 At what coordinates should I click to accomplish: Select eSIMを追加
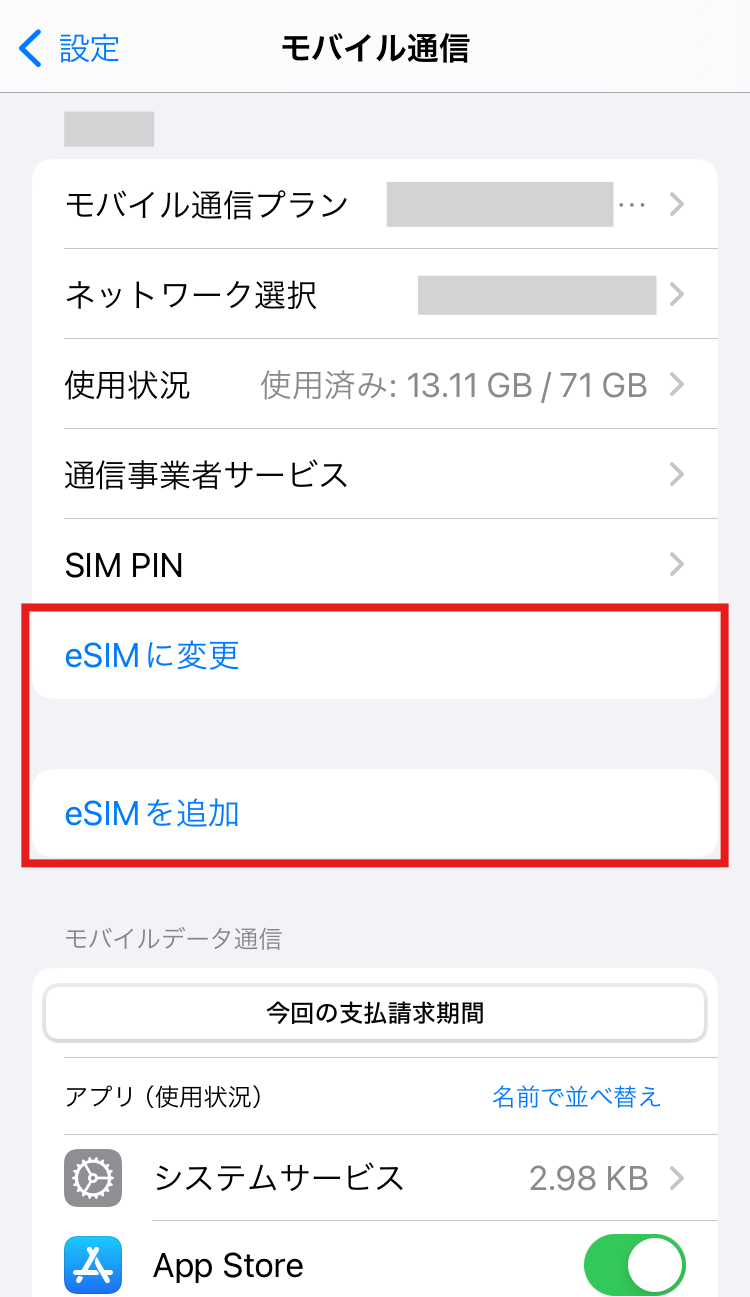click(x=375, y=813)
